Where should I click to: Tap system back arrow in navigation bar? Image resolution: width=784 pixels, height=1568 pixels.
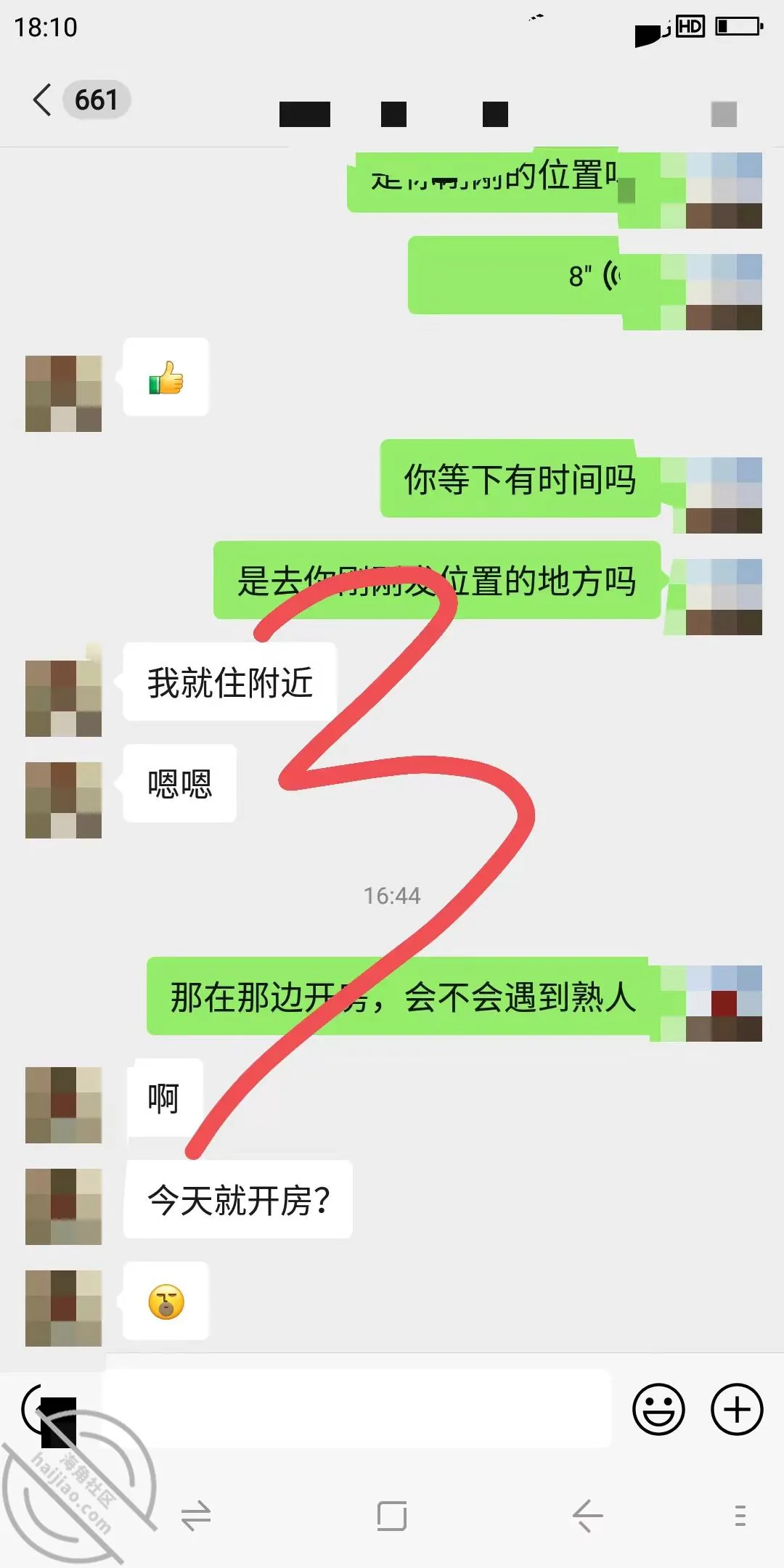[587, 1516]
